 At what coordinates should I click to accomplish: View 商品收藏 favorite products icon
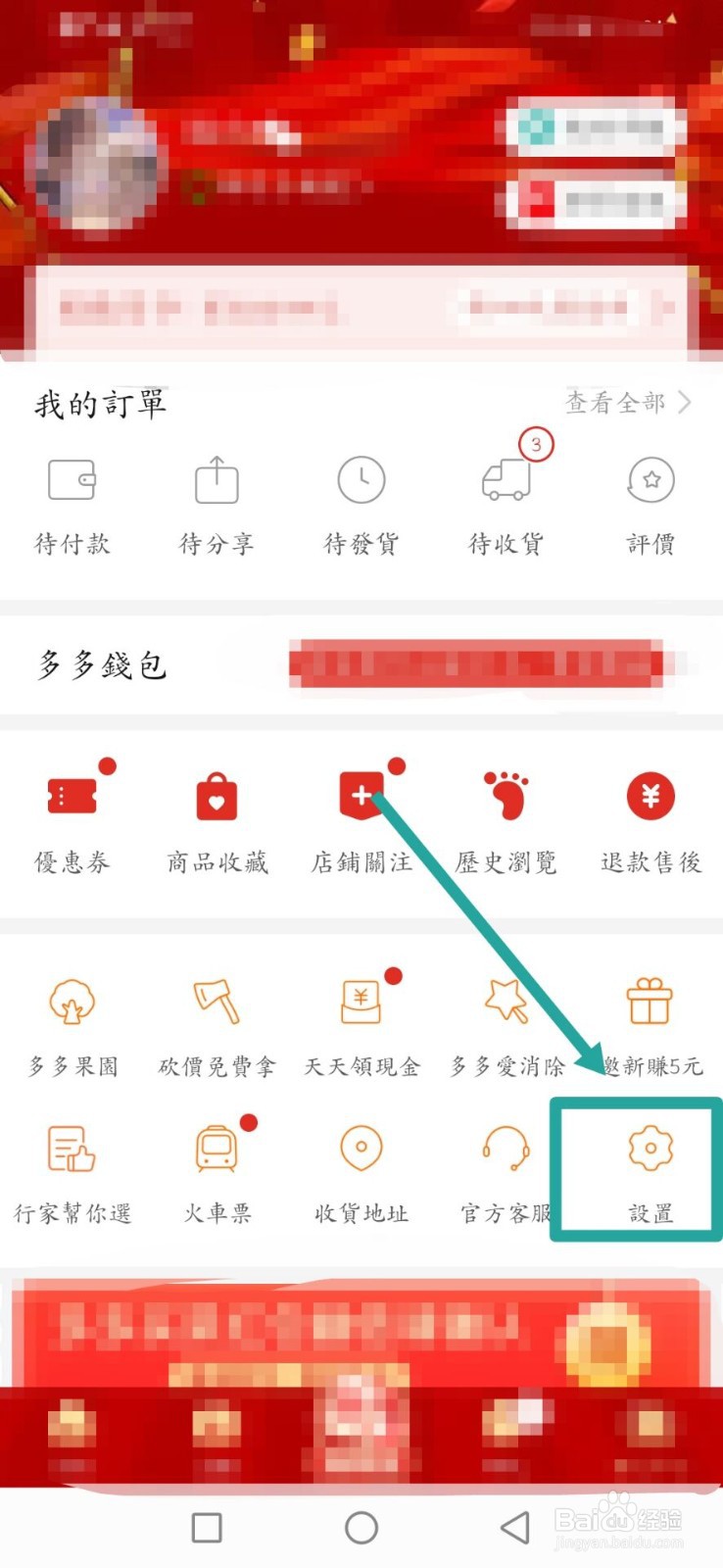point(217,799)
